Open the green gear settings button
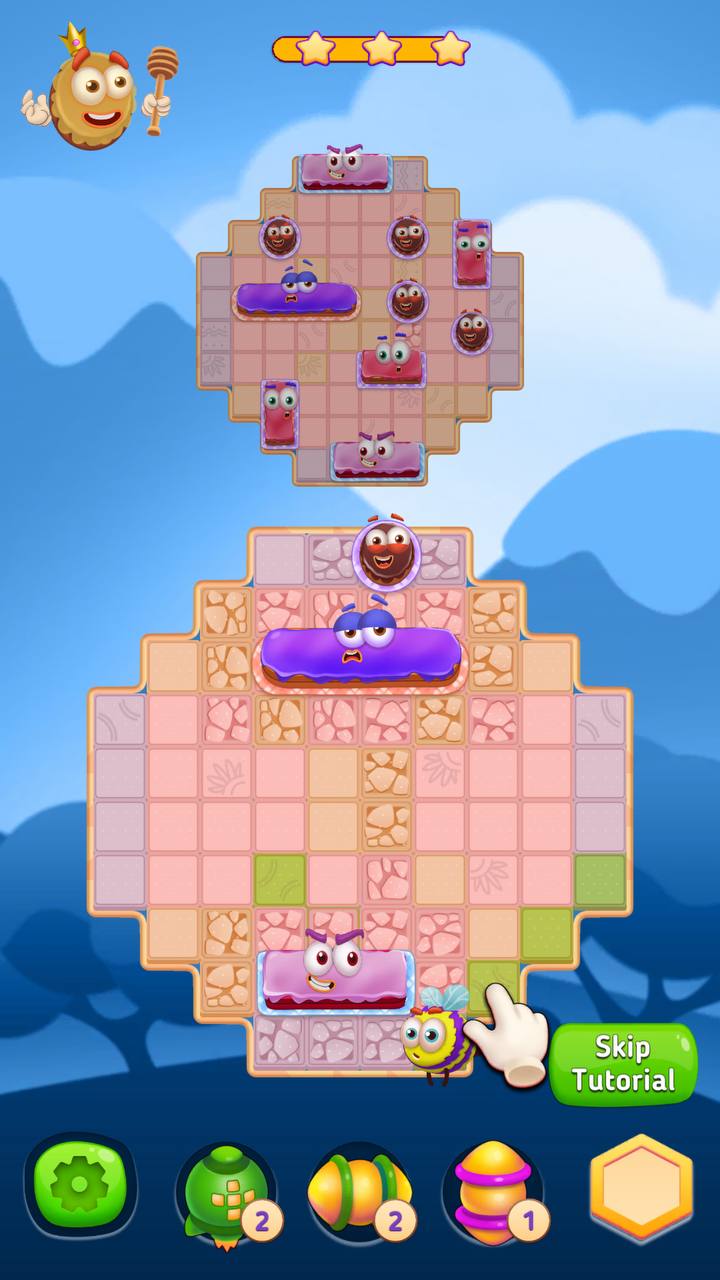 79,1187
